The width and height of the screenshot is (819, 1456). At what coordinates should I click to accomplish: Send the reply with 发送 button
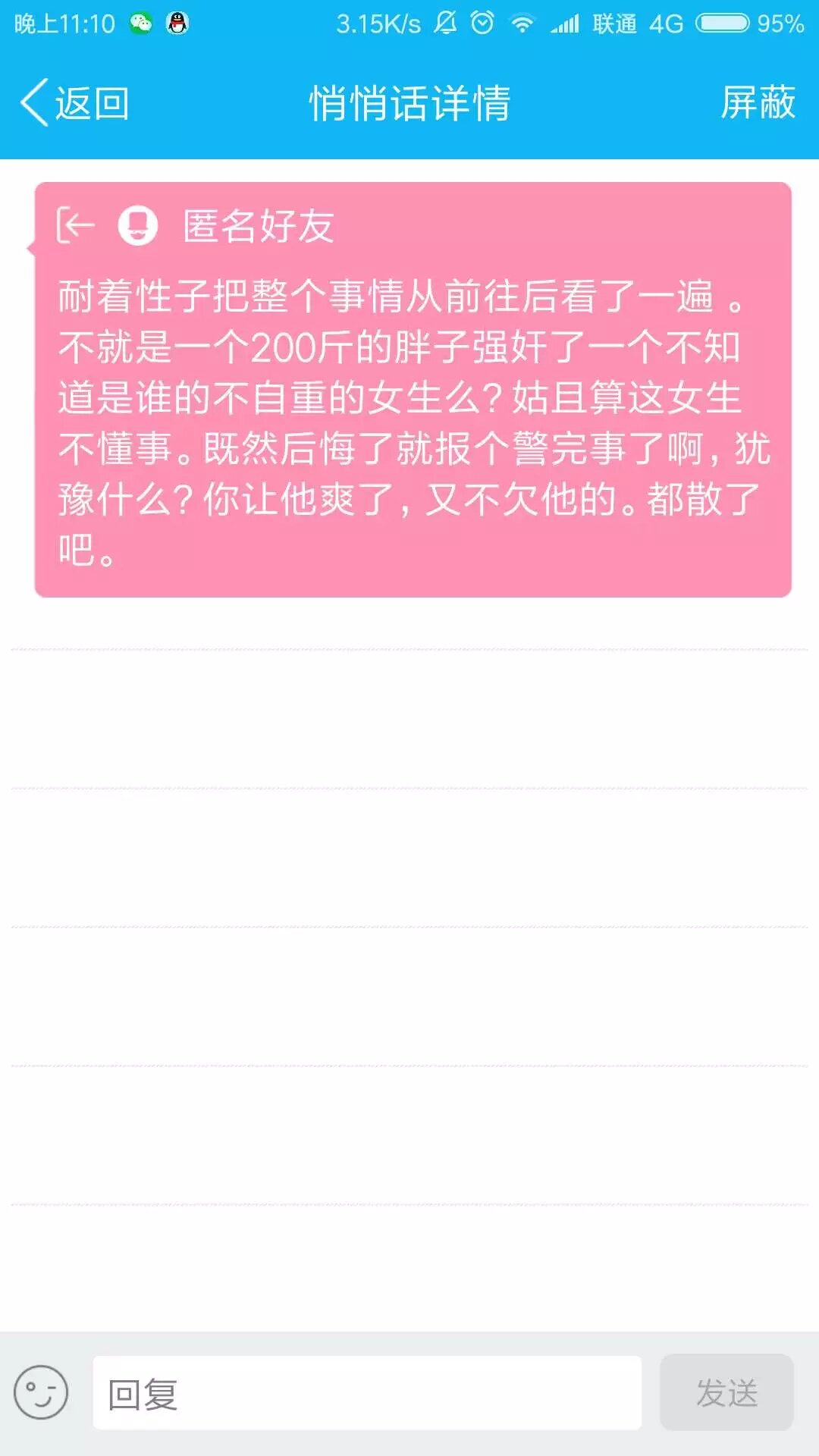pyautogui.click(x=726, y=1393)
